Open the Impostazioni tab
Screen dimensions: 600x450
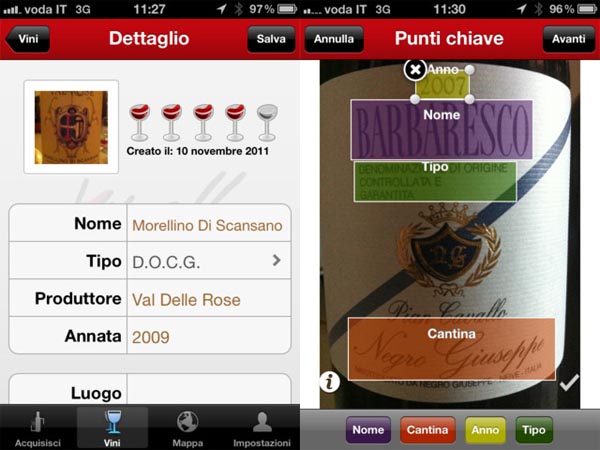coord(262,428)
